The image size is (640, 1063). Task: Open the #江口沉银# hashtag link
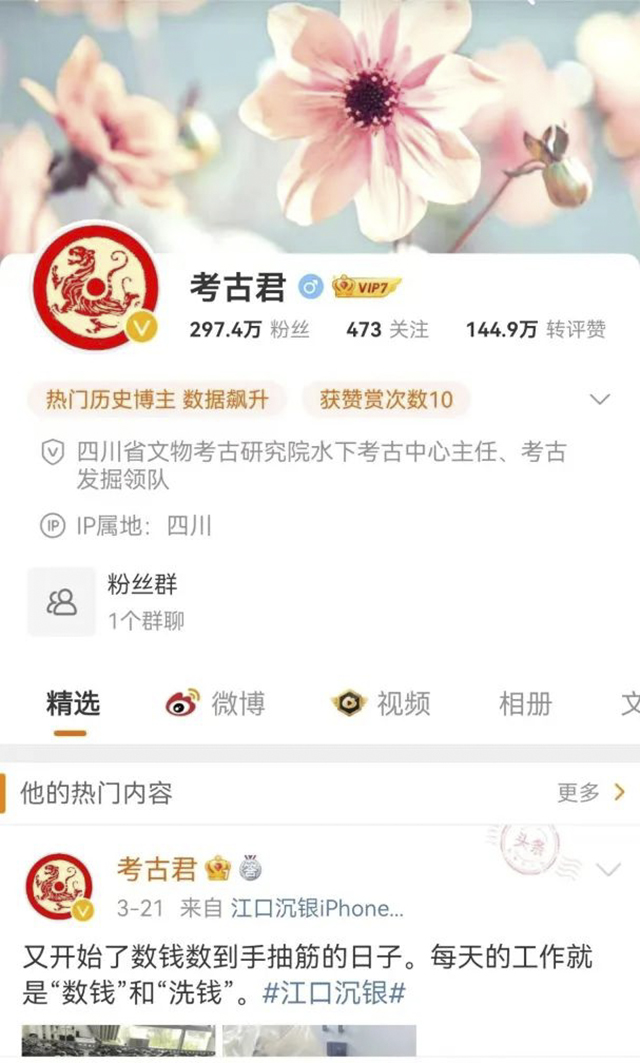click(x=334, y=993)
